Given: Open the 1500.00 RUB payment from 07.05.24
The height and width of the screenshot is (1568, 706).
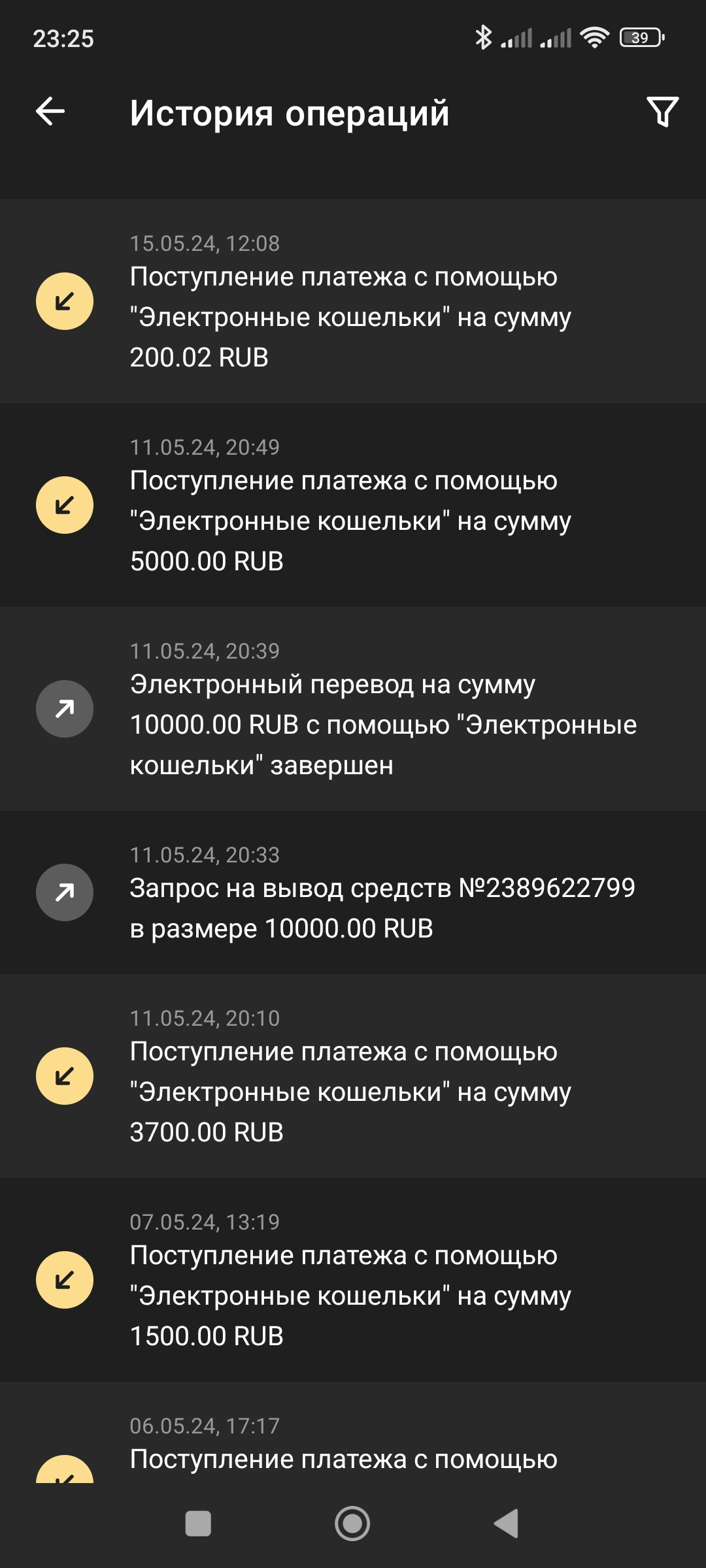Looking at the screenshot, I should pyautogui.click(x=353, y=1280).
